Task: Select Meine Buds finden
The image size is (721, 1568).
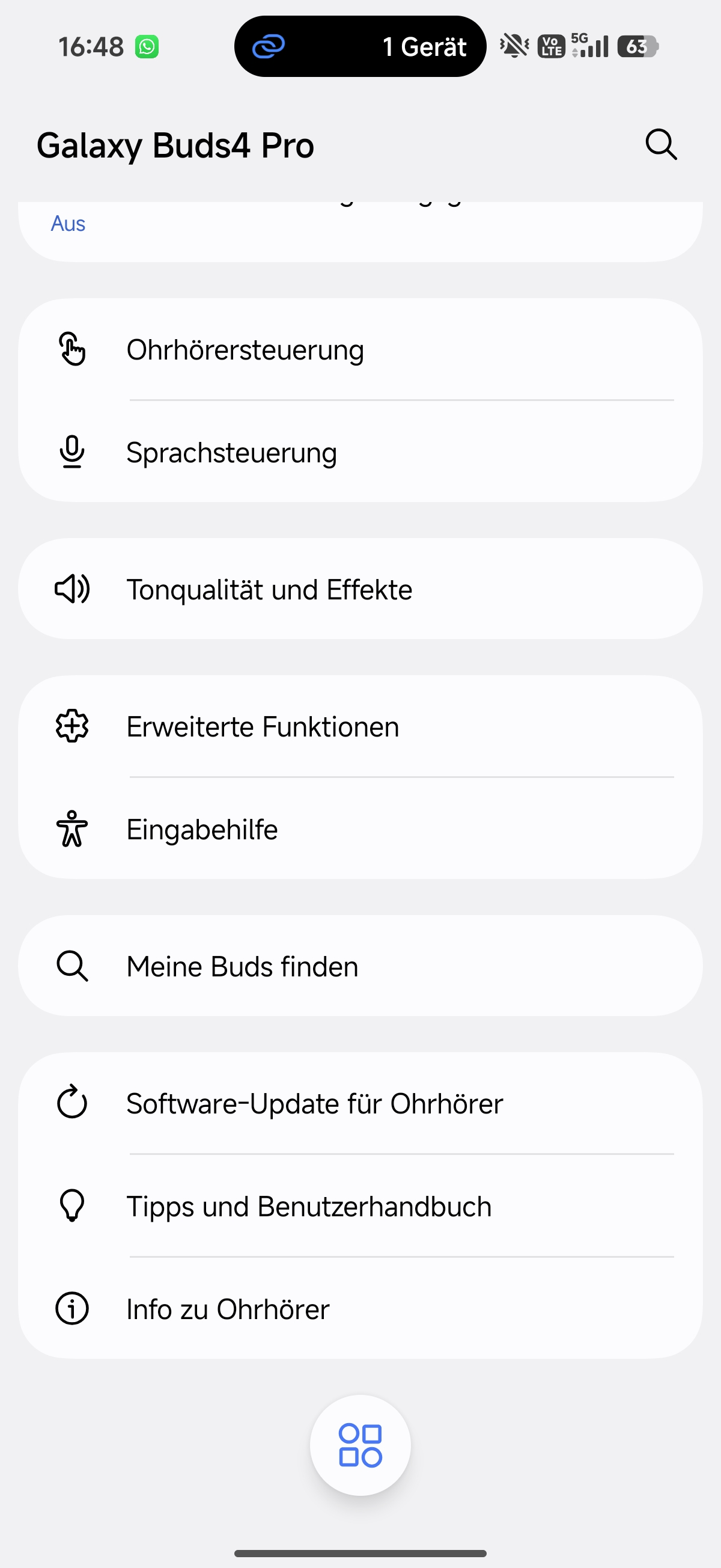Action: tap(360, 966)
